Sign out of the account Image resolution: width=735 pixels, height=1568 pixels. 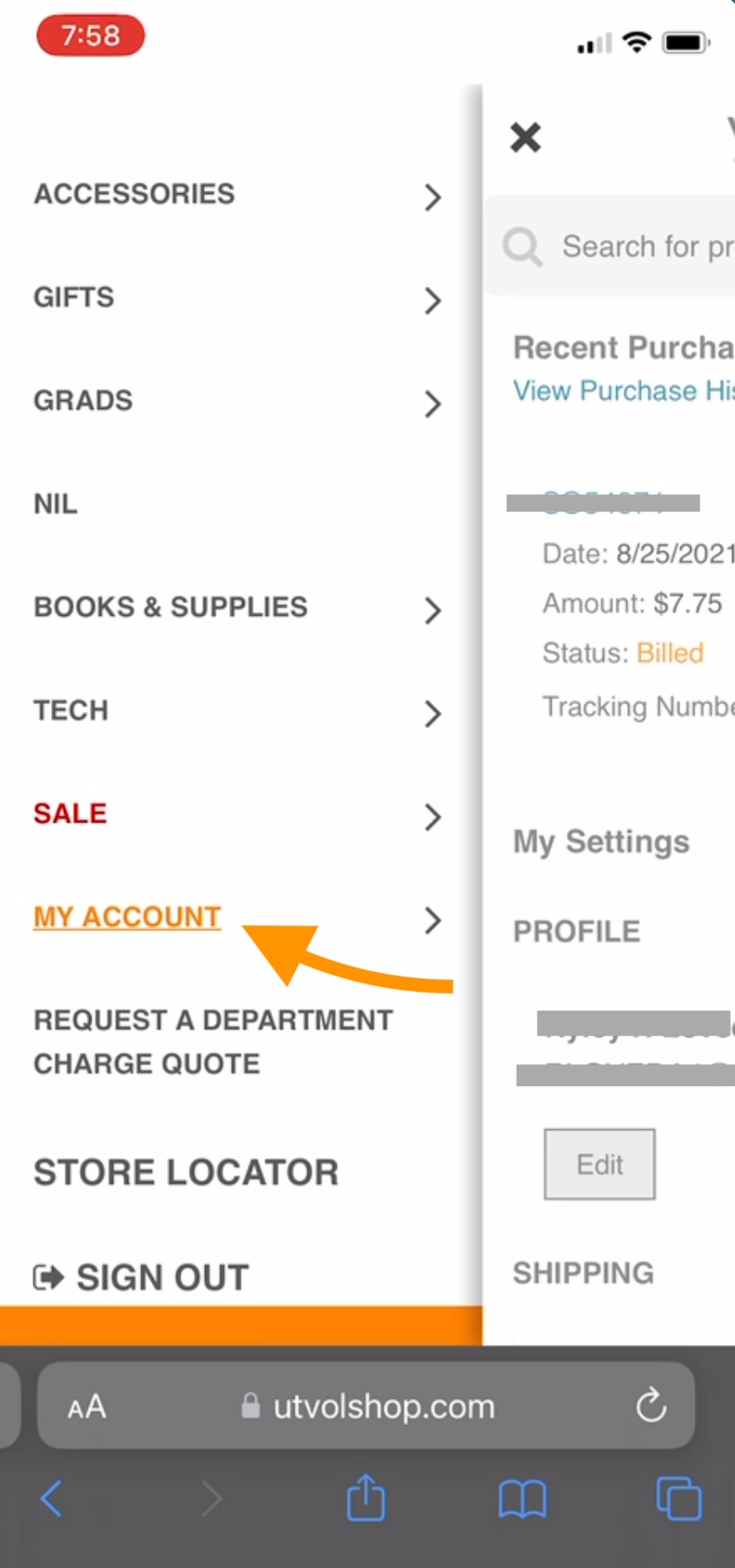pos(141,1278)
